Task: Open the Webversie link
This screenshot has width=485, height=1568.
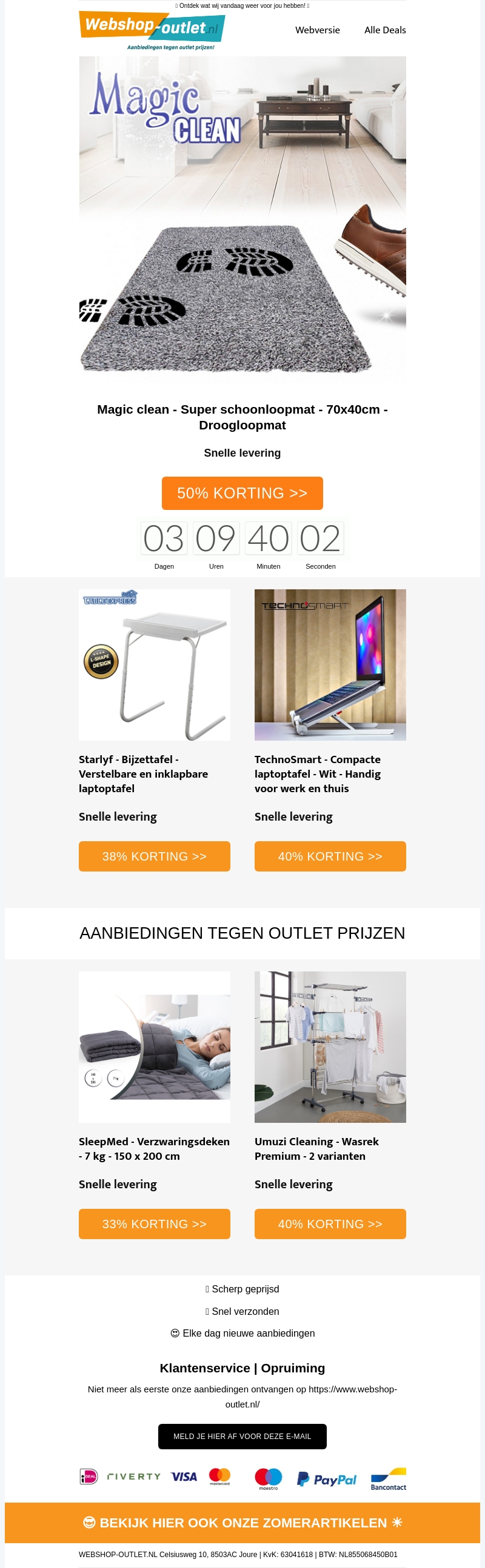Action: point(318,30)
